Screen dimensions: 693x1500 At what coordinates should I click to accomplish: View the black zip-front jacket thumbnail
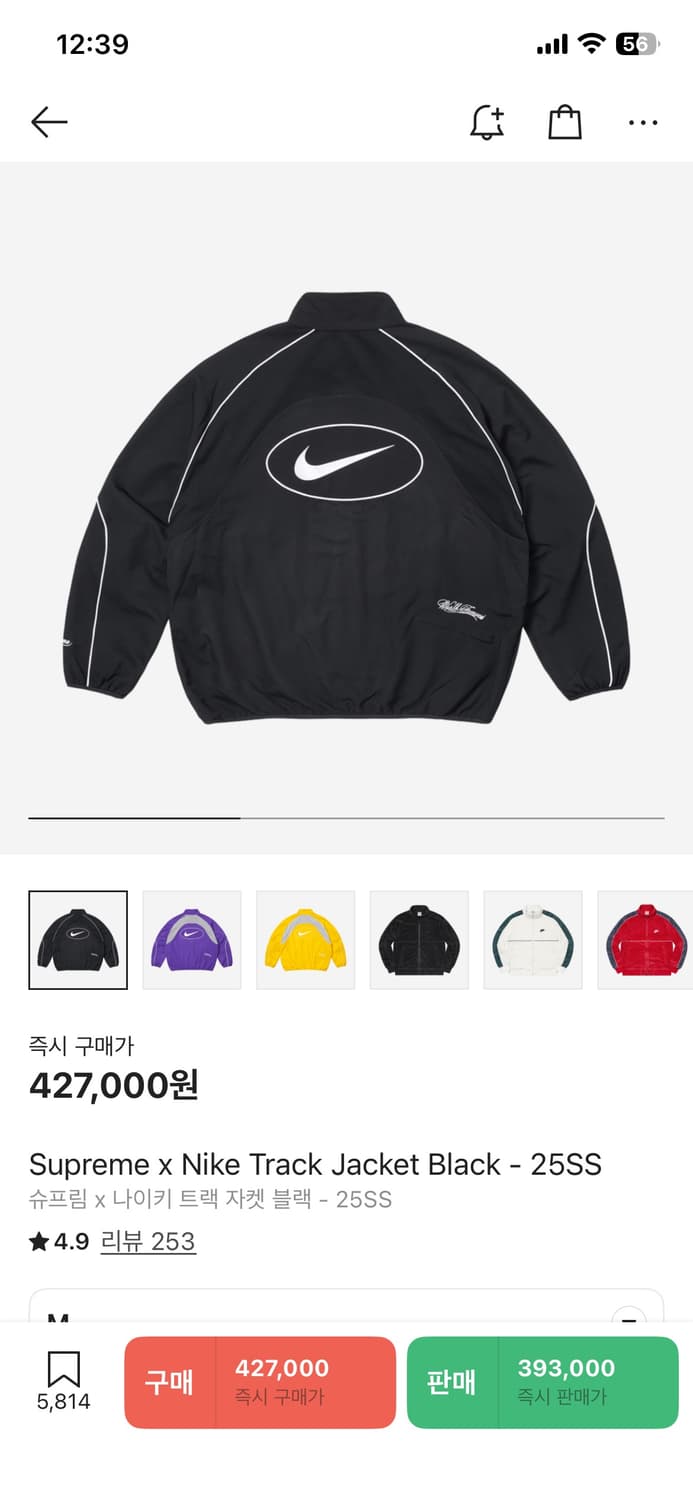click(x=419, y=940)
